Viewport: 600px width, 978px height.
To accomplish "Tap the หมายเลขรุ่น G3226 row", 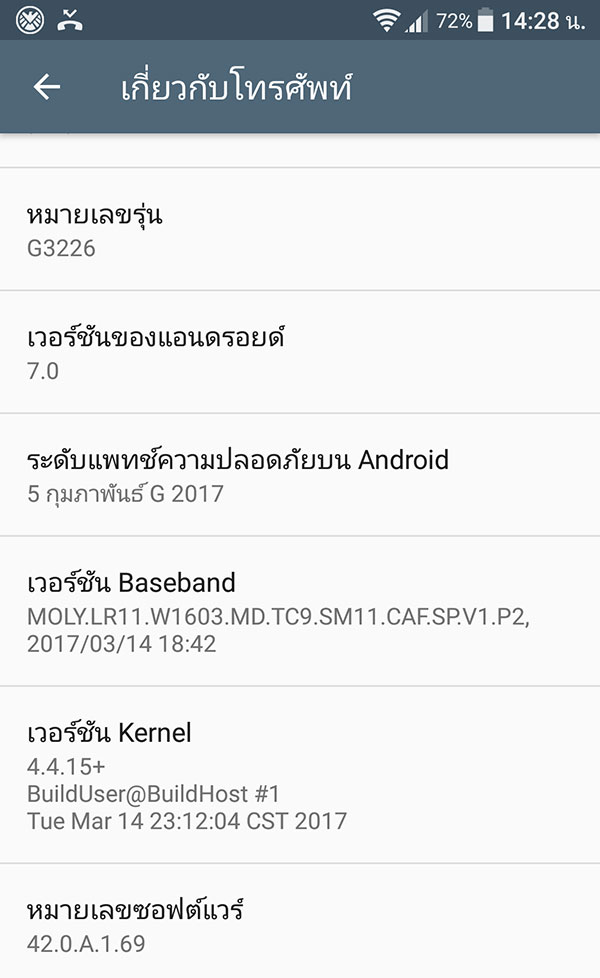I will click(300, 230).
